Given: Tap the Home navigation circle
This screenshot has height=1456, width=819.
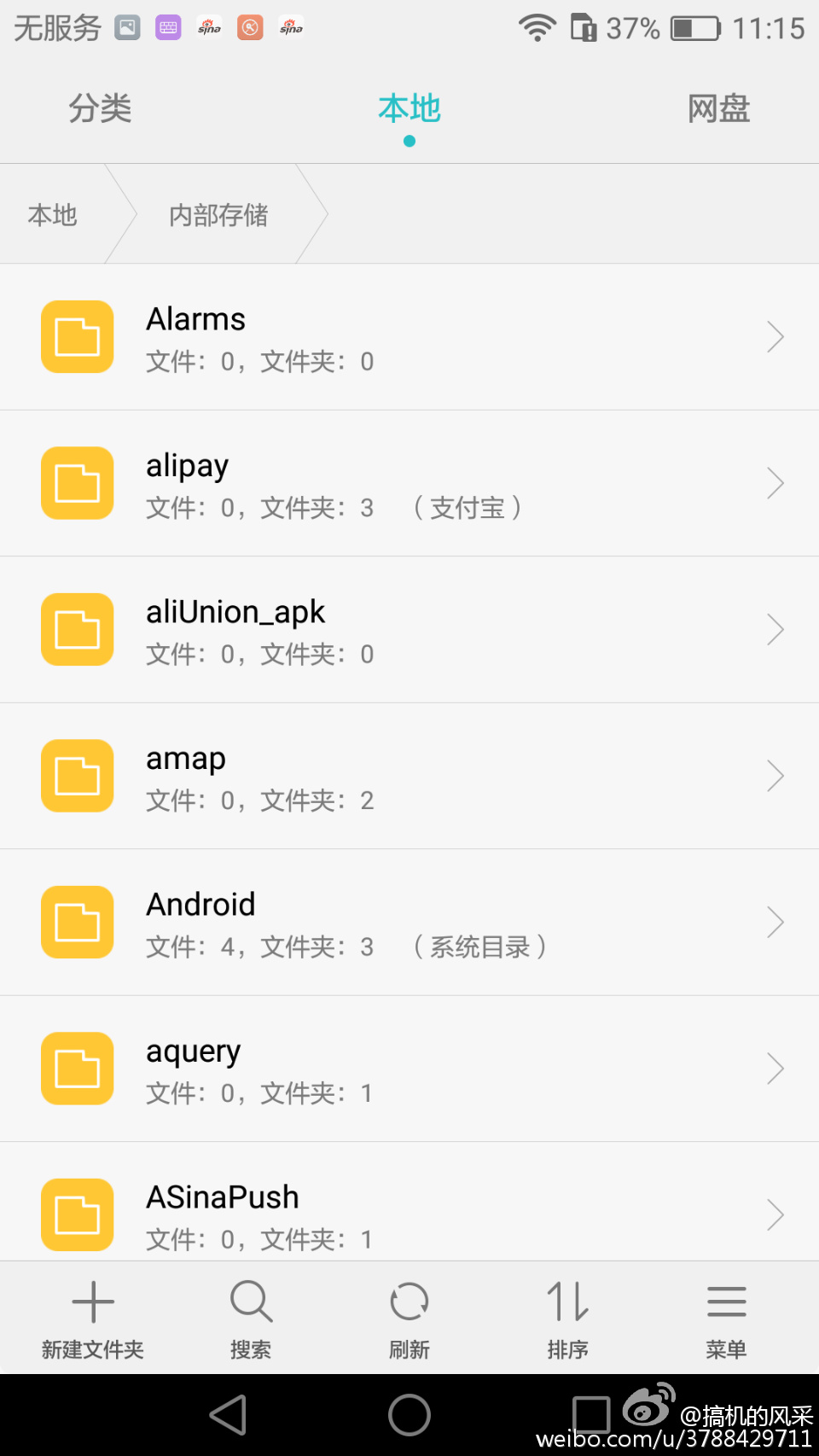Looking at the screenshot, I should pyautogui.click(x=409, y=1415).
